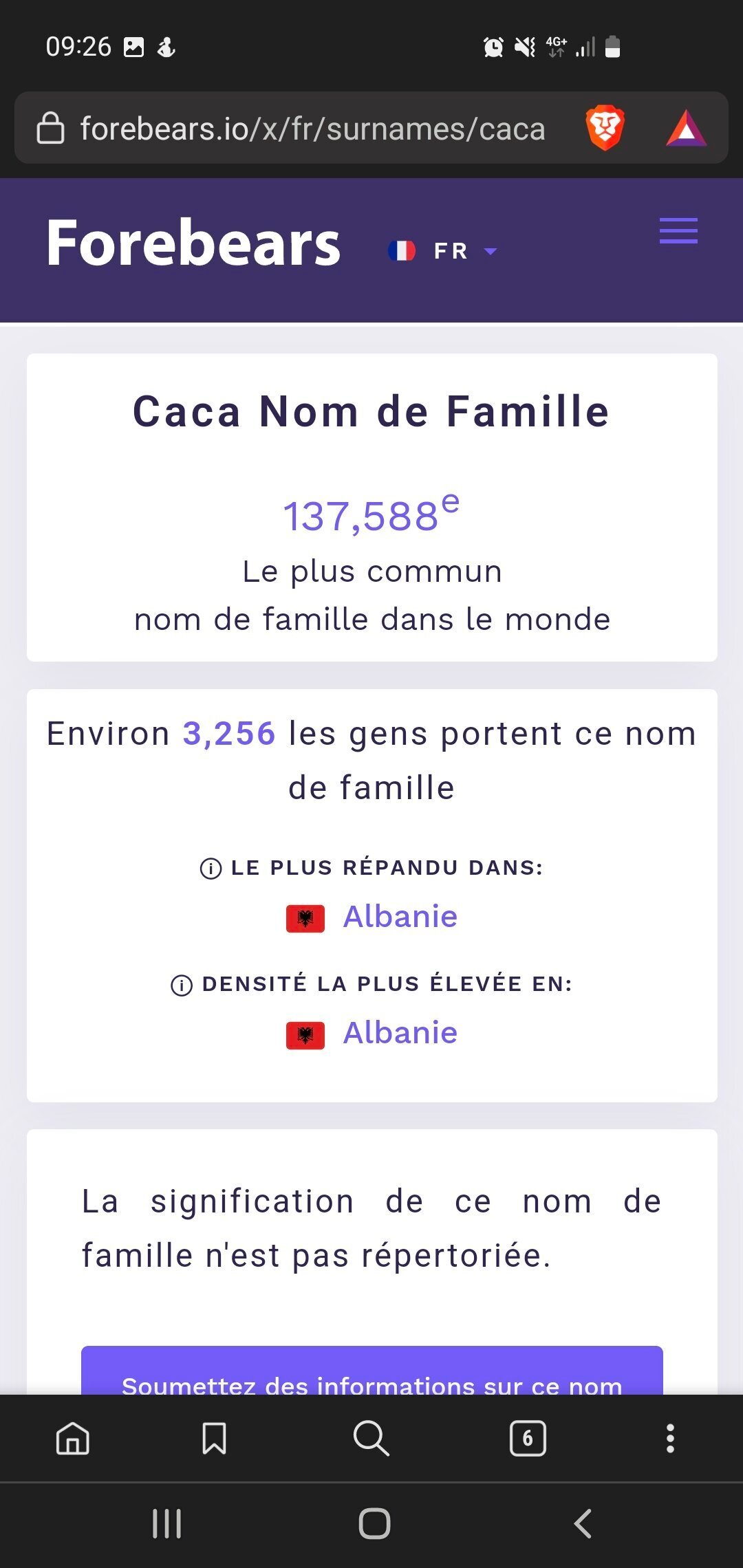Open the browser search

371,1438
